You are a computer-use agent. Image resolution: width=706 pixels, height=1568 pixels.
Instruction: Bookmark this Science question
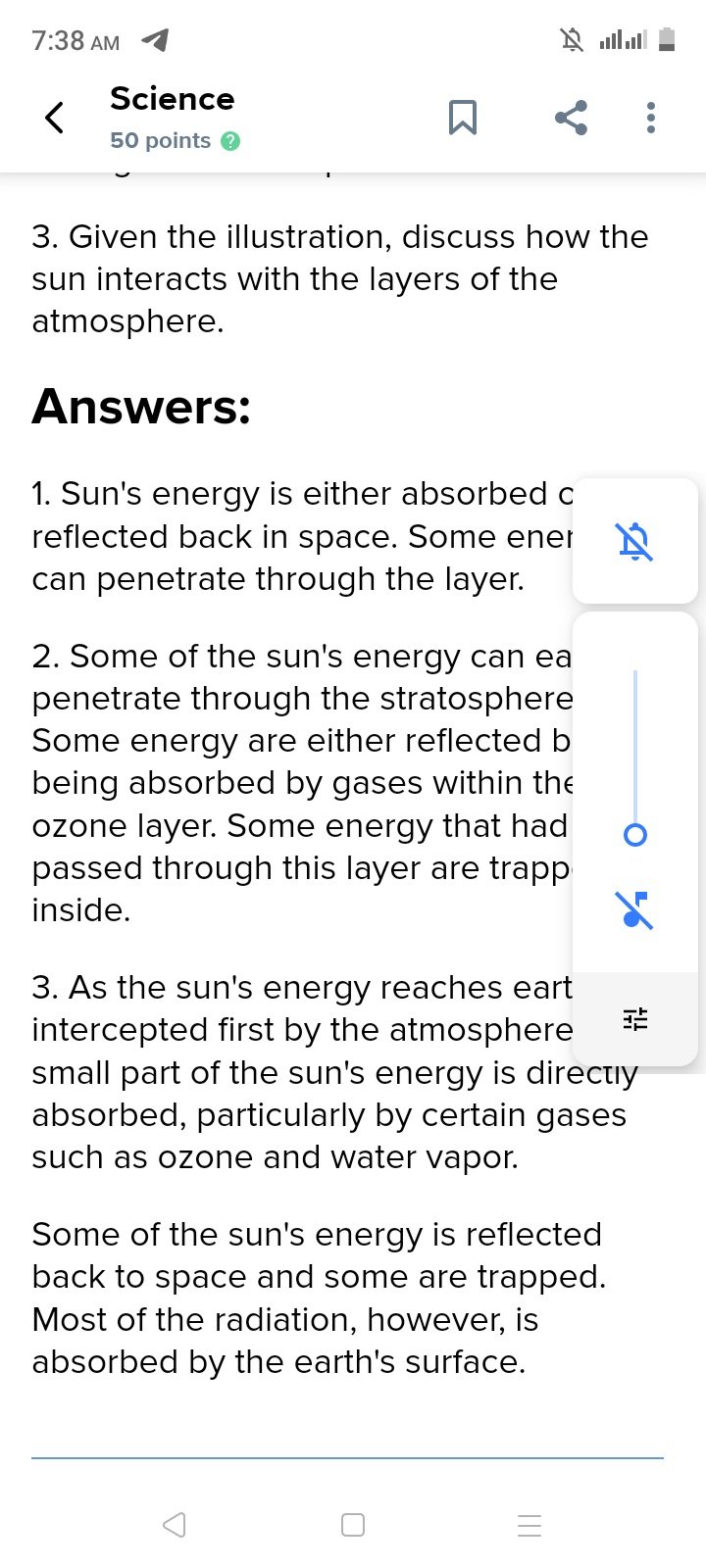click(x=463, y=118)
